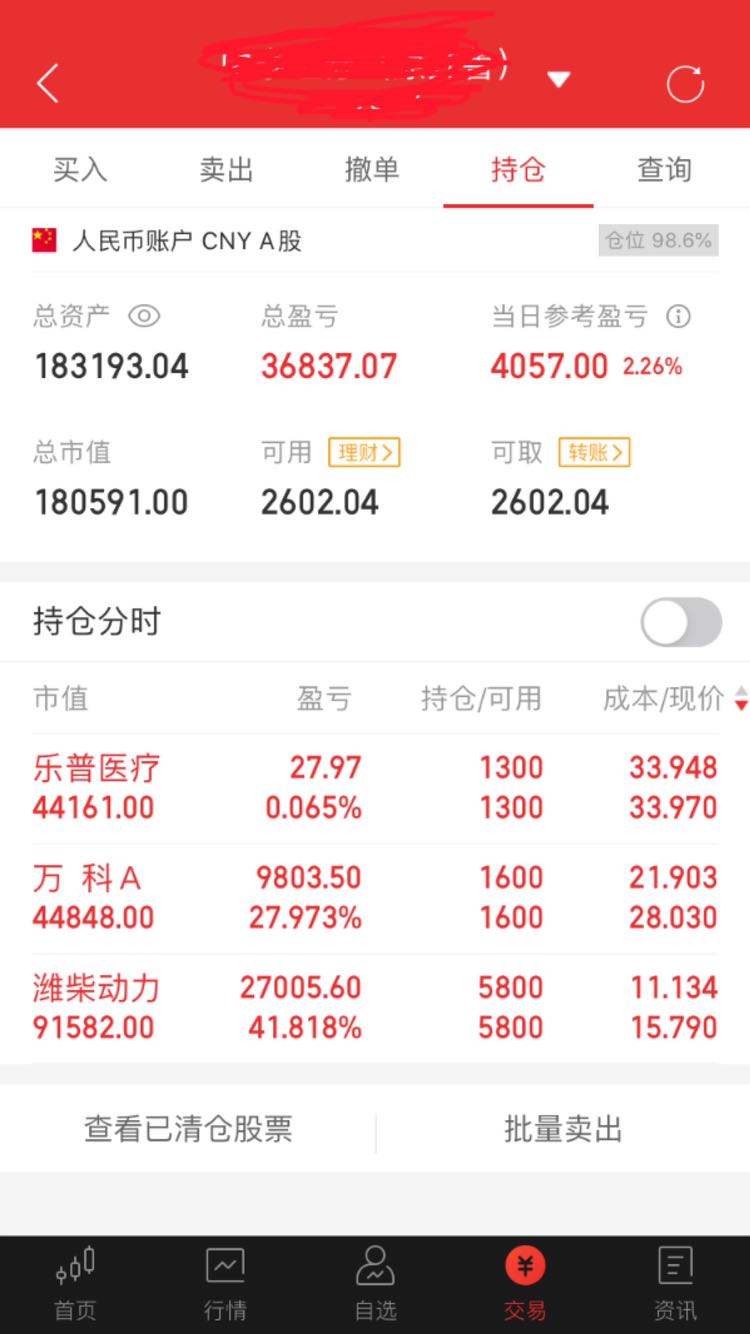Viewport: 750px width, 1334px height.
Task: Go back using the top-left arrow
Action: point(47,83)
